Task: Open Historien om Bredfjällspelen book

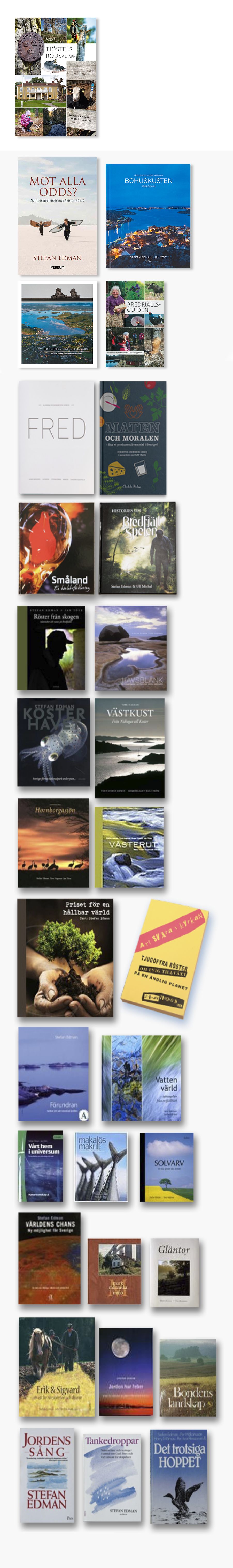Action: point(137,548)
